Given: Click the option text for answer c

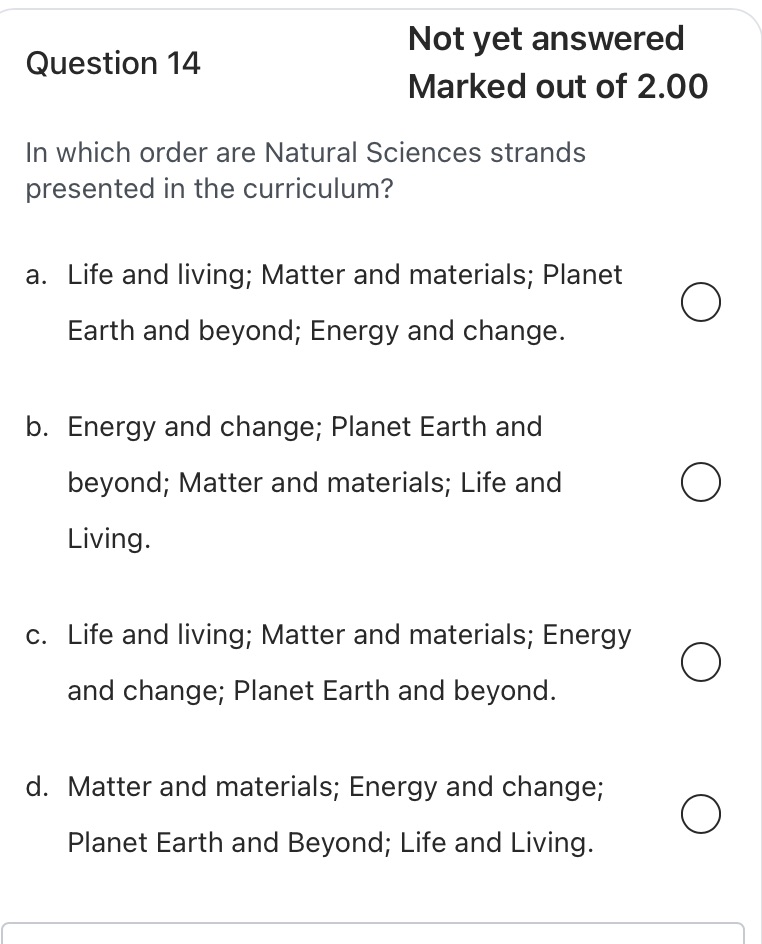Looking at the screenshot, I should (x=350, y=662).
